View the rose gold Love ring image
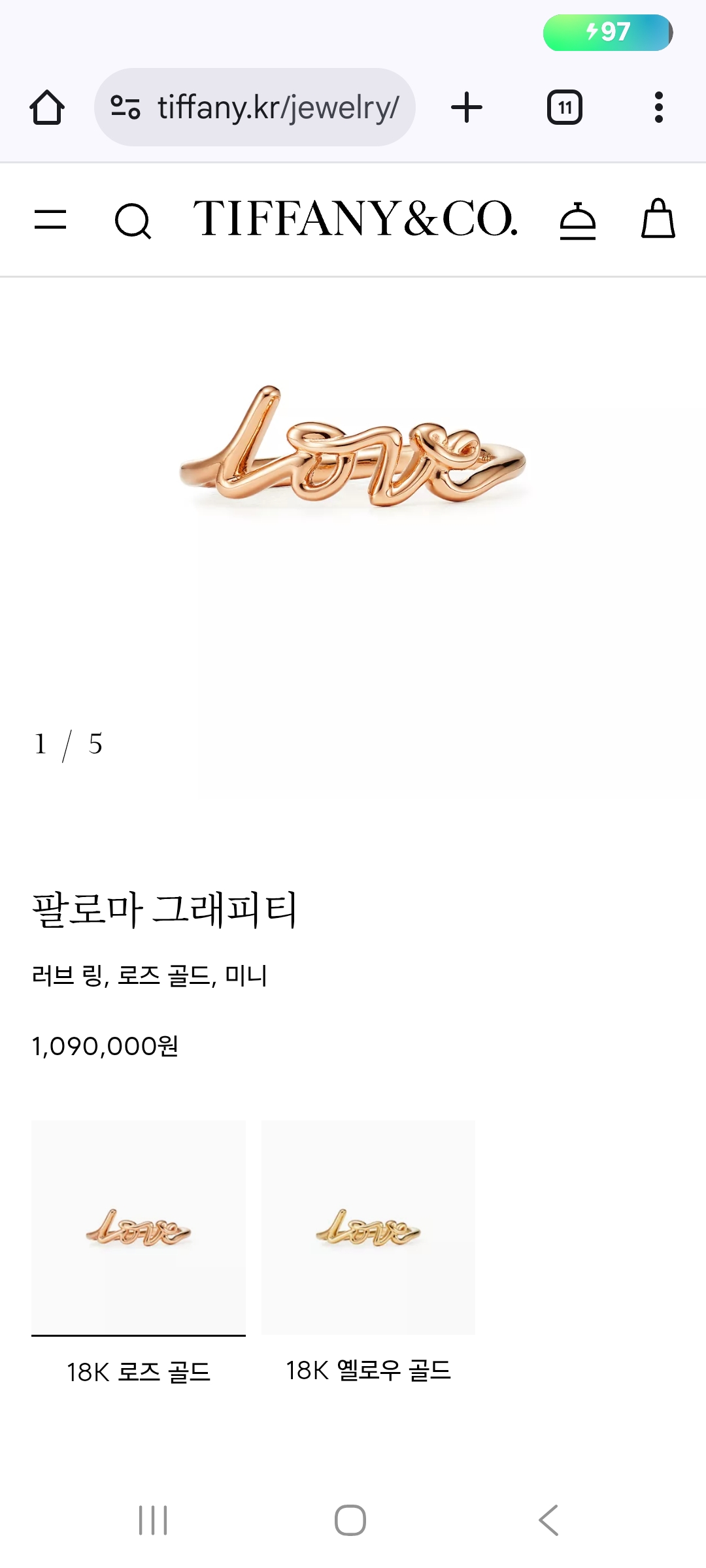The width and height of the screenshot is (706, 1568). point(353,451)
